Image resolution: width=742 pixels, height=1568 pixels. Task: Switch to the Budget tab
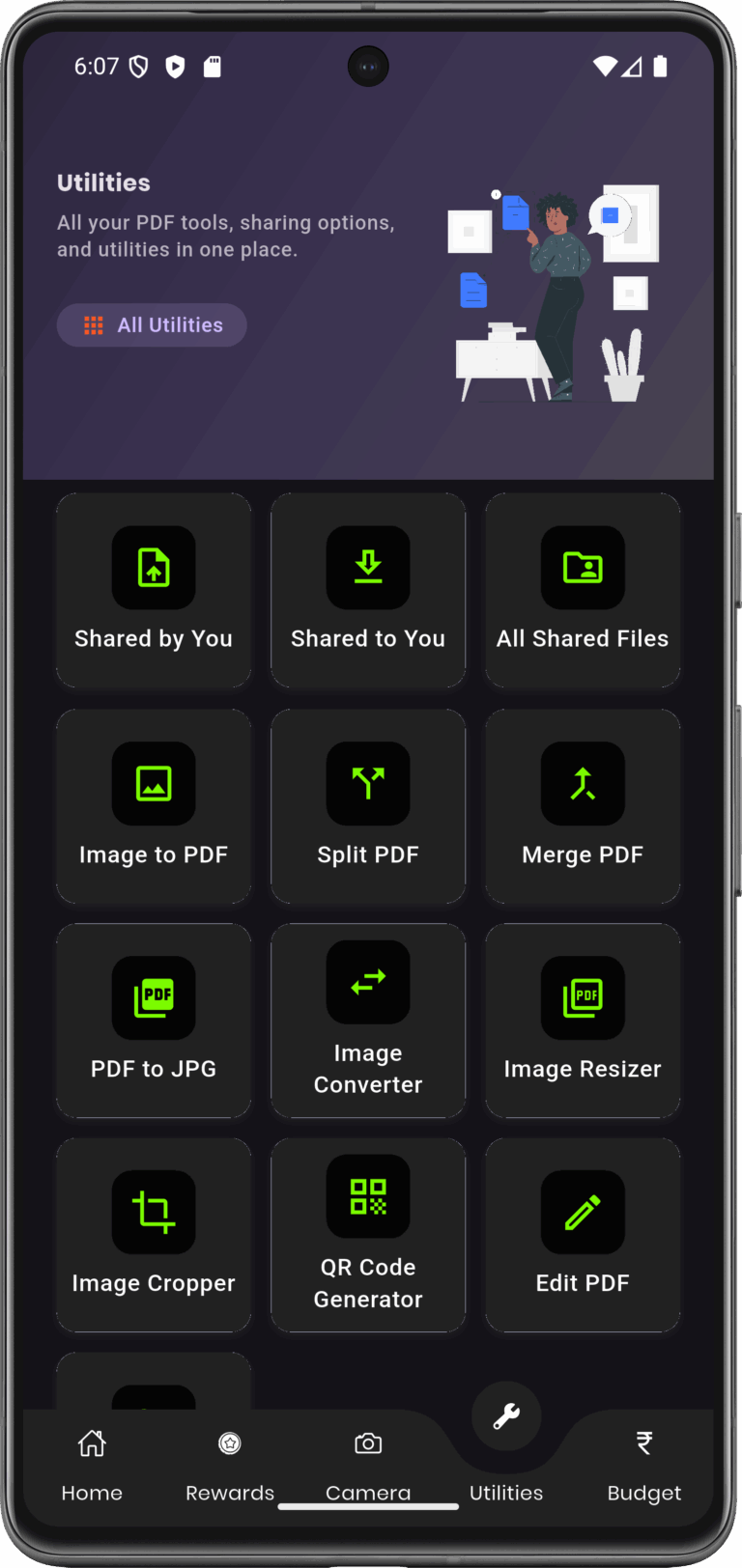tap(644, 1465)
